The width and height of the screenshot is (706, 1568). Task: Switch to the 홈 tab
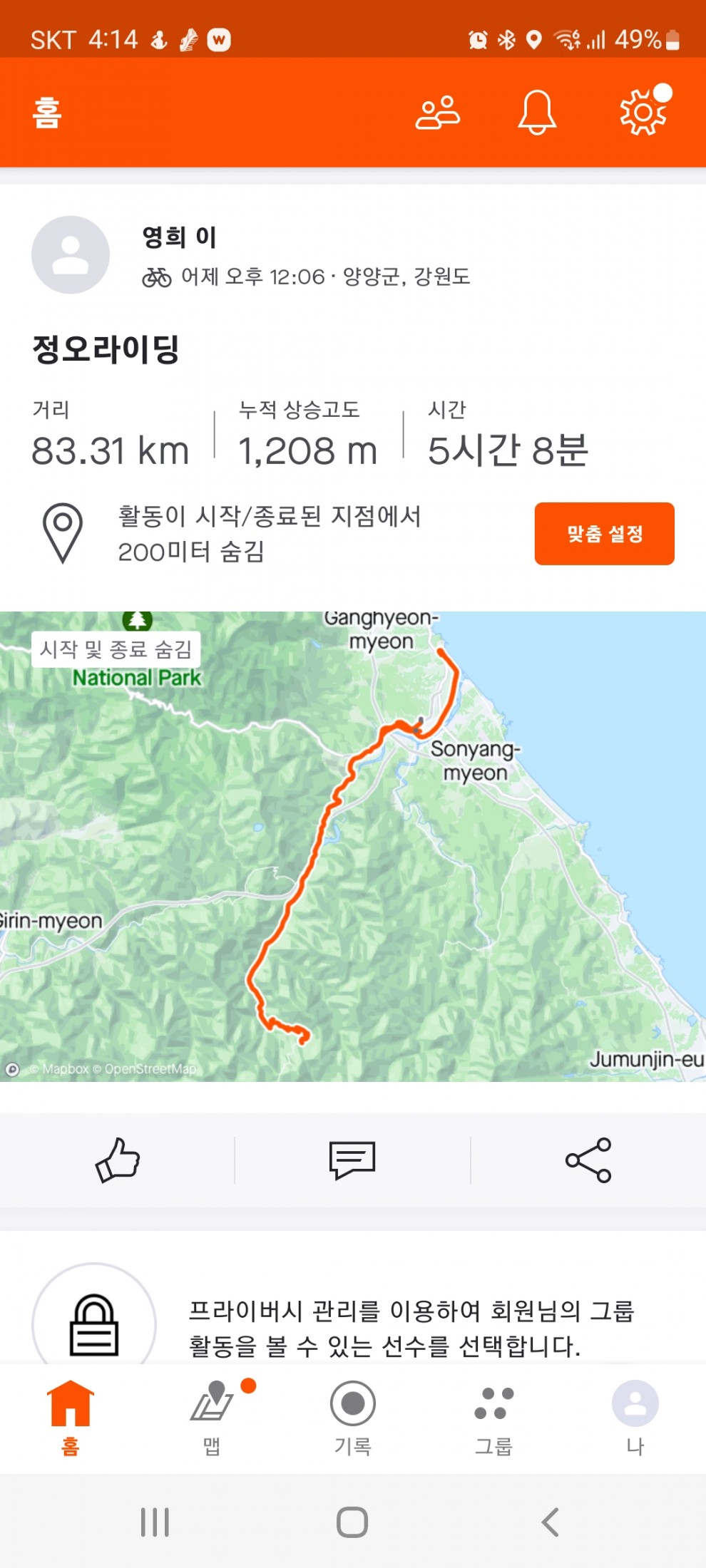pyautogui.click(x=70, y=1417)
